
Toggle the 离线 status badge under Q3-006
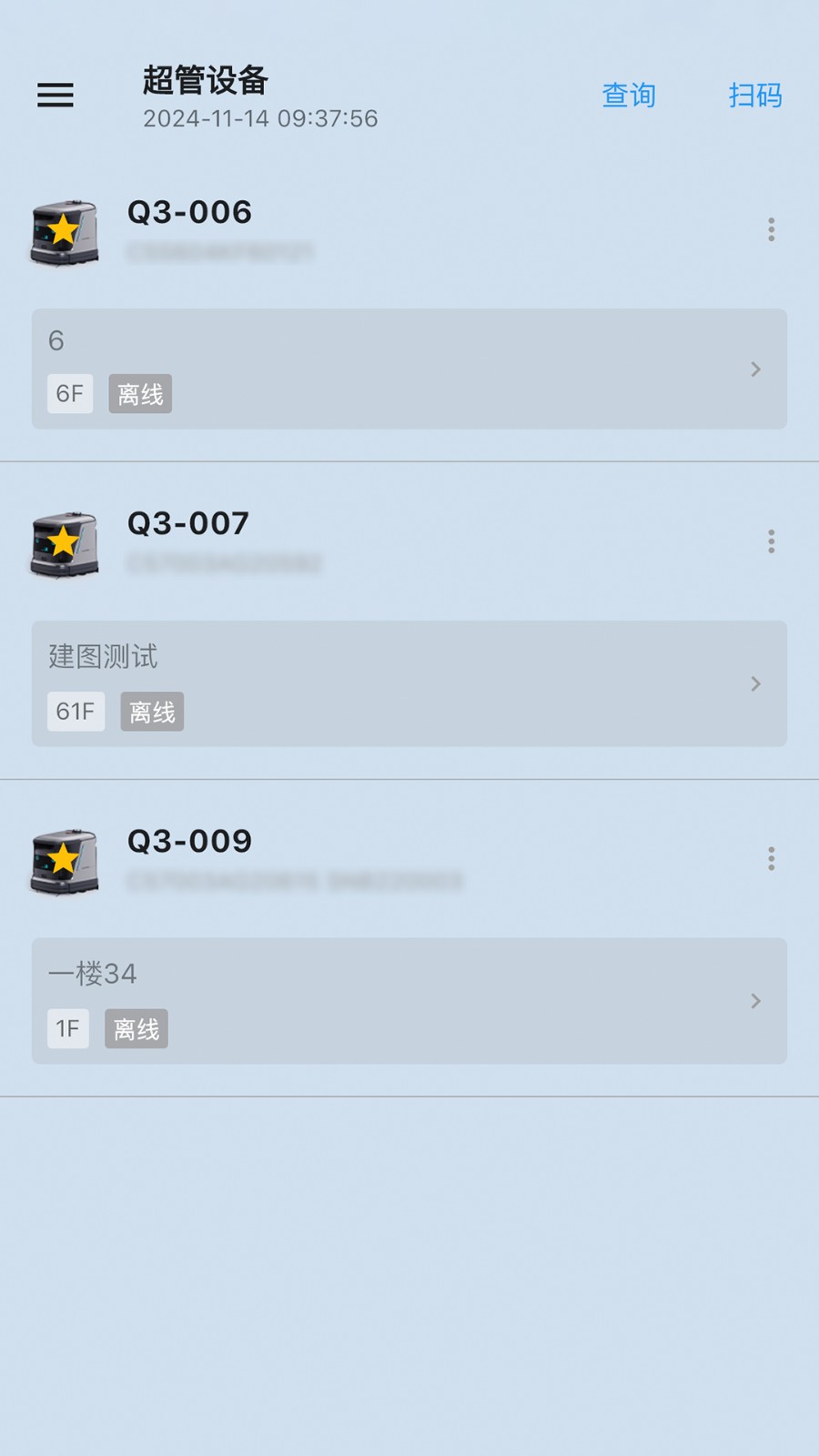click(139, 394)
